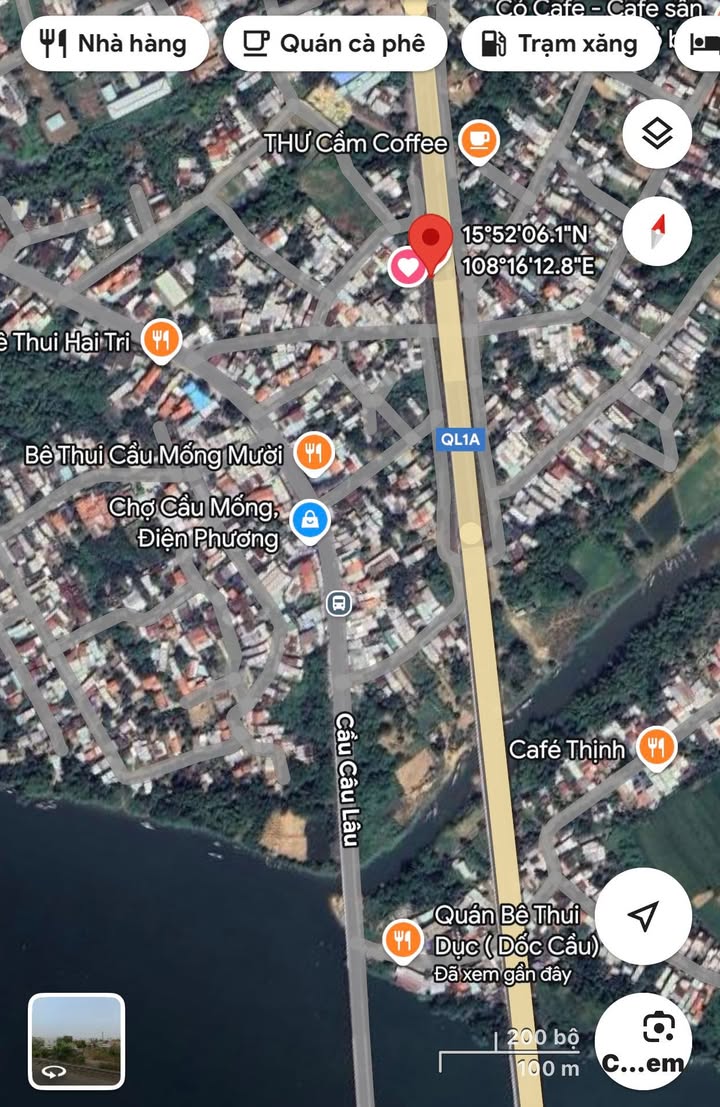Open THƯ Cầm Coffee place marker

point(479,142)
